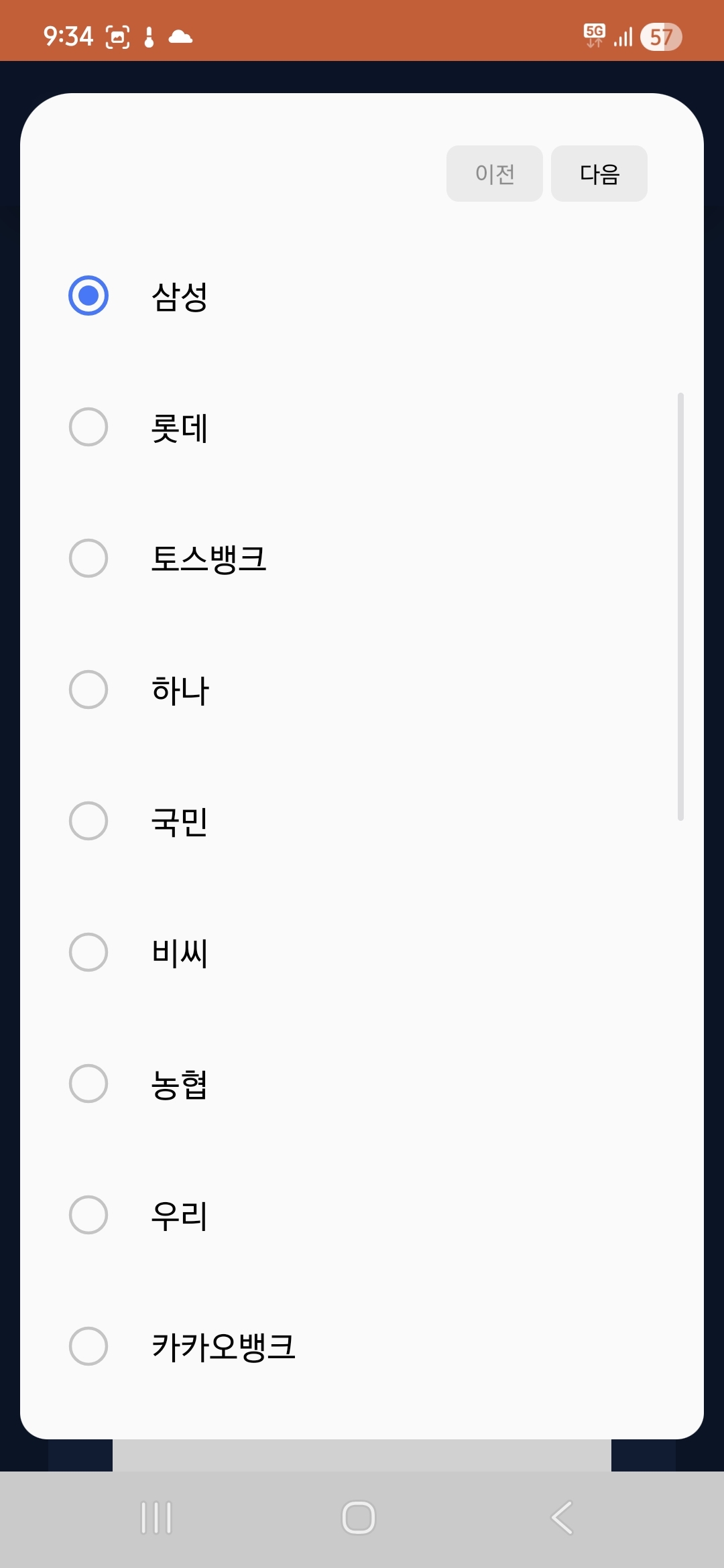Tap the 다음 (next) button
The image size is (724, 1568).
point(599,174)
